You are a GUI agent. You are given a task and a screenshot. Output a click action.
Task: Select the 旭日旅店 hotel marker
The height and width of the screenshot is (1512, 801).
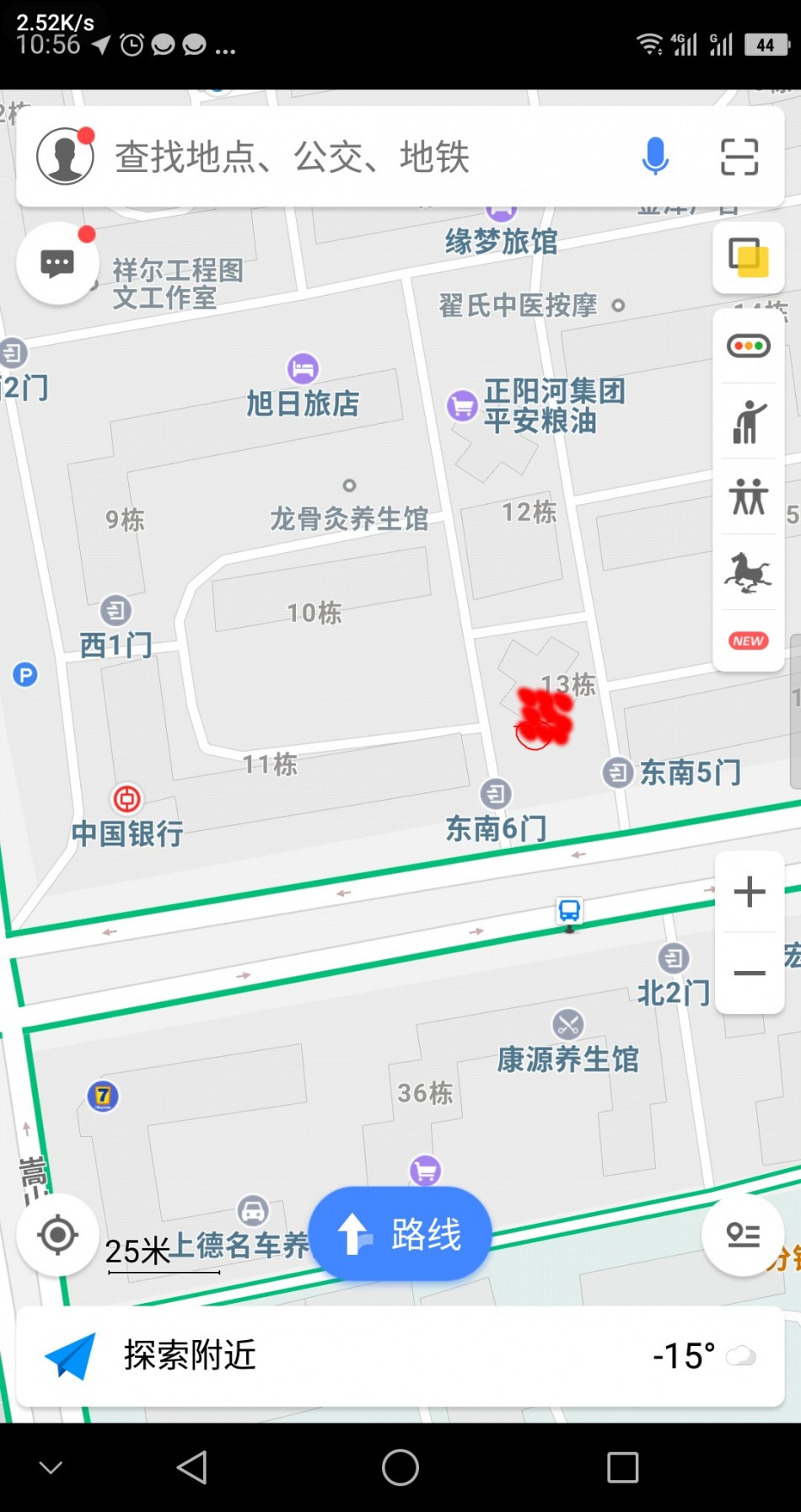[303, 369]
